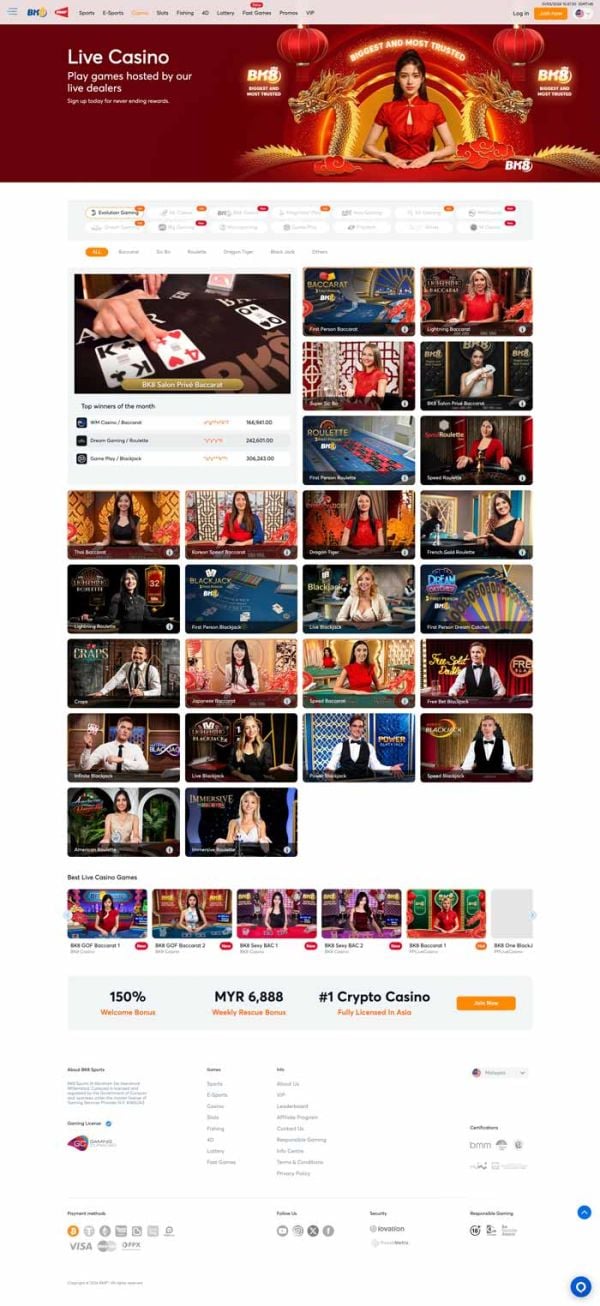The image size is (600, 1306).
Task: Open the live chat support bubble
Action: coord(580,1287)
